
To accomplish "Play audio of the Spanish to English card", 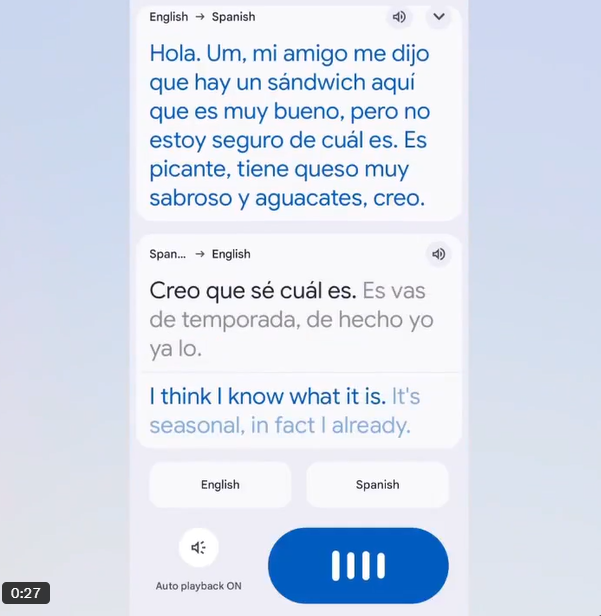I will [x=438, y=254].
